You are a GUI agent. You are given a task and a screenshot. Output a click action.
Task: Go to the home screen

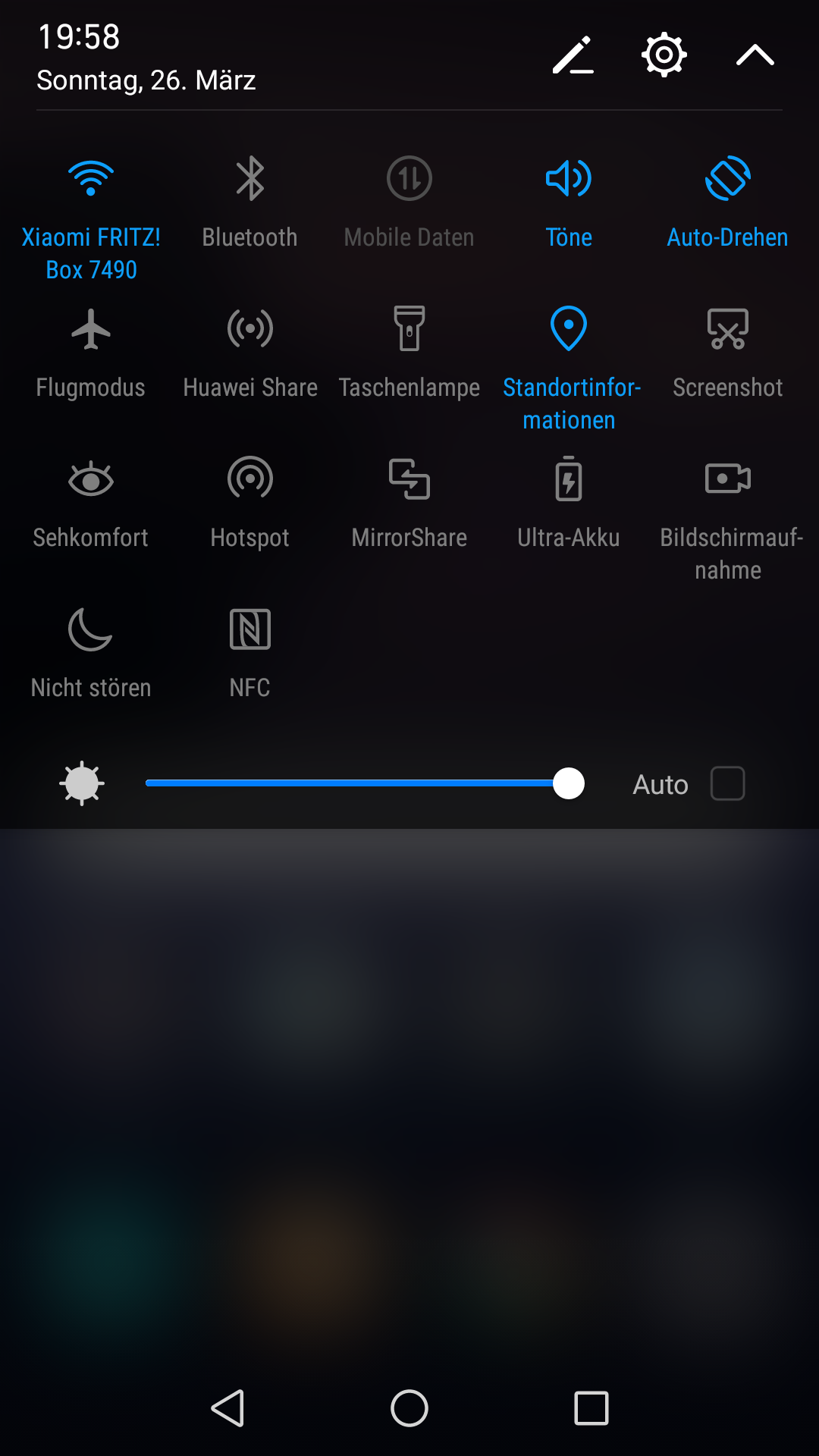409,1408
